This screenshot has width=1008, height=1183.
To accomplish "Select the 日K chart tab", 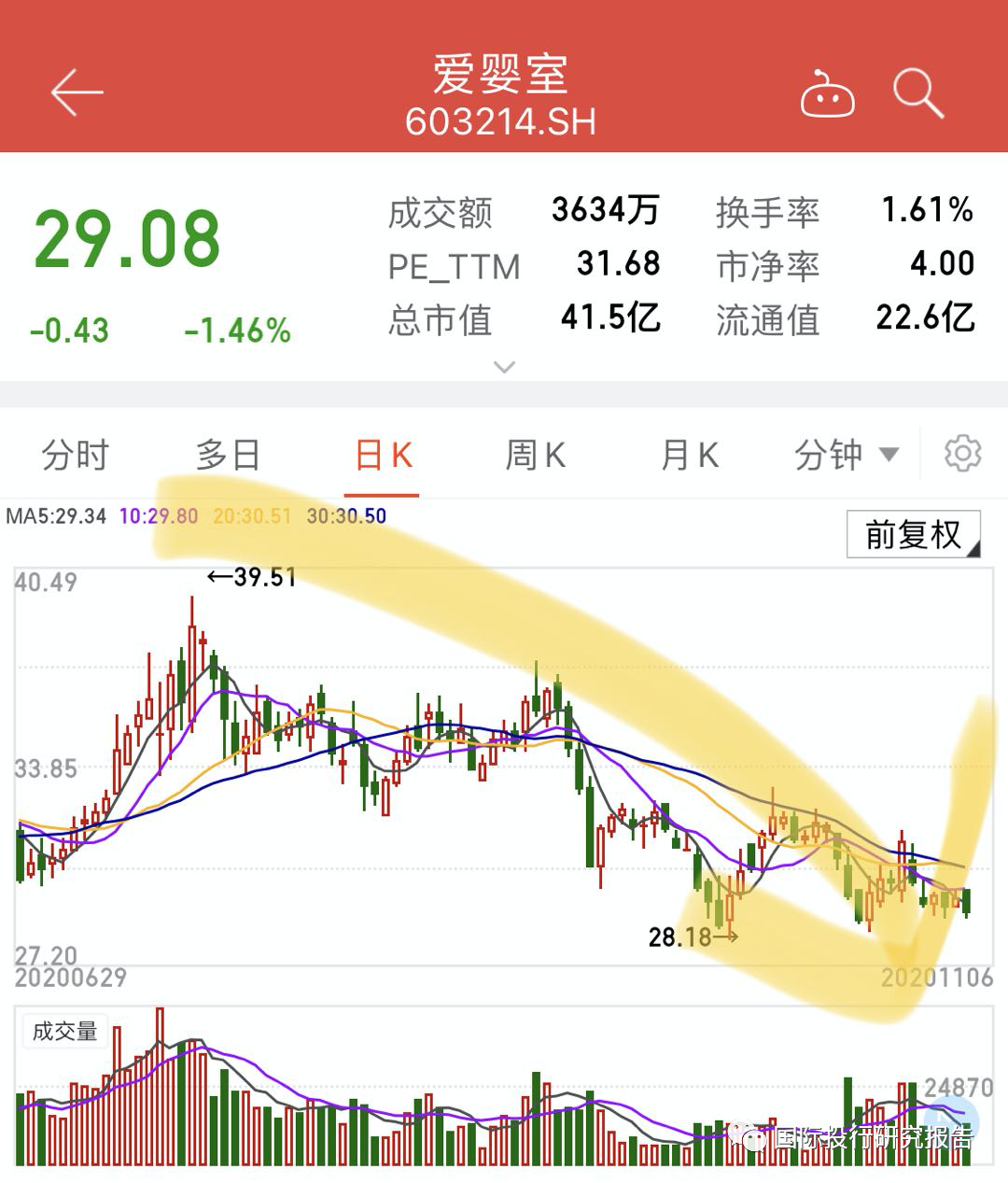I will point(383,456).
